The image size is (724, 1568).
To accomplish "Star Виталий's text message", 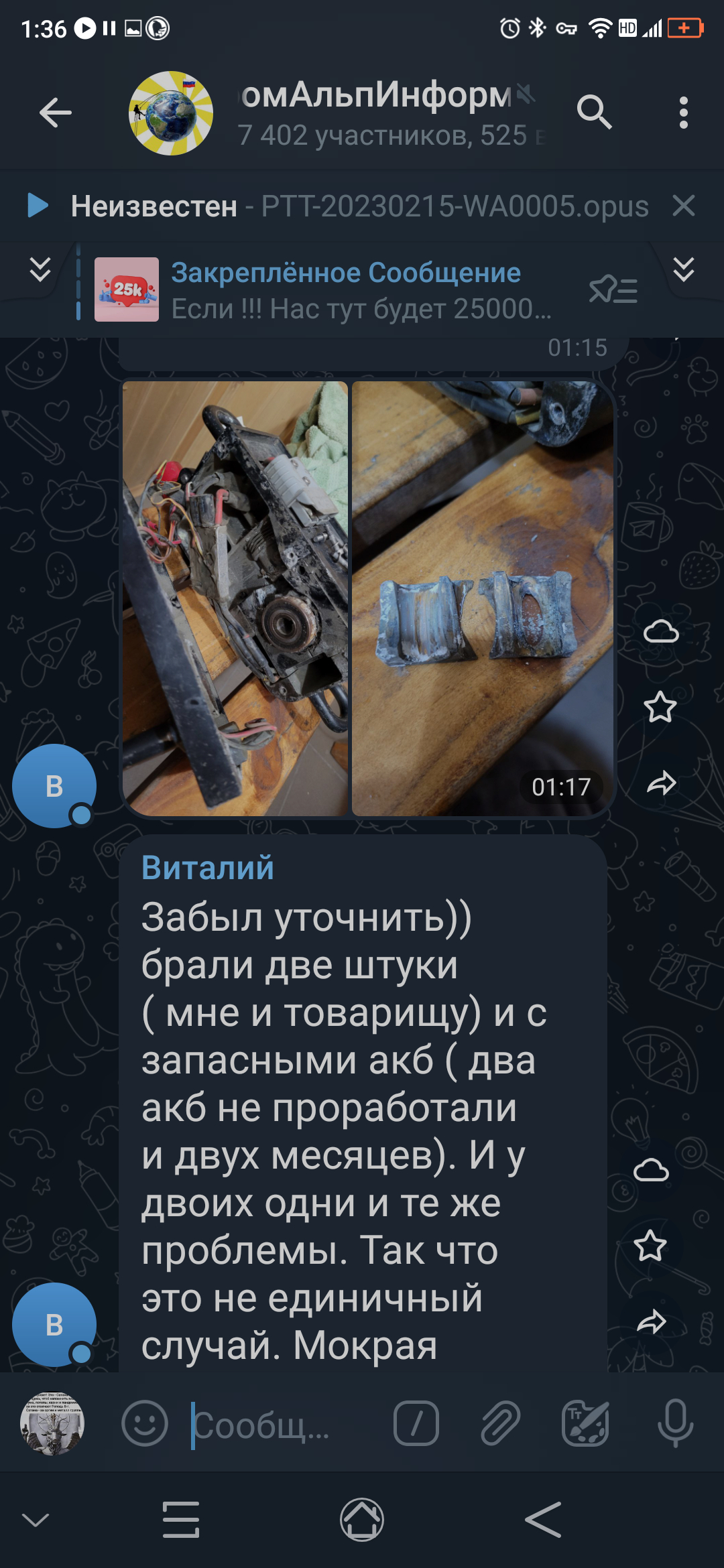I will click(x=650, y=1246).
